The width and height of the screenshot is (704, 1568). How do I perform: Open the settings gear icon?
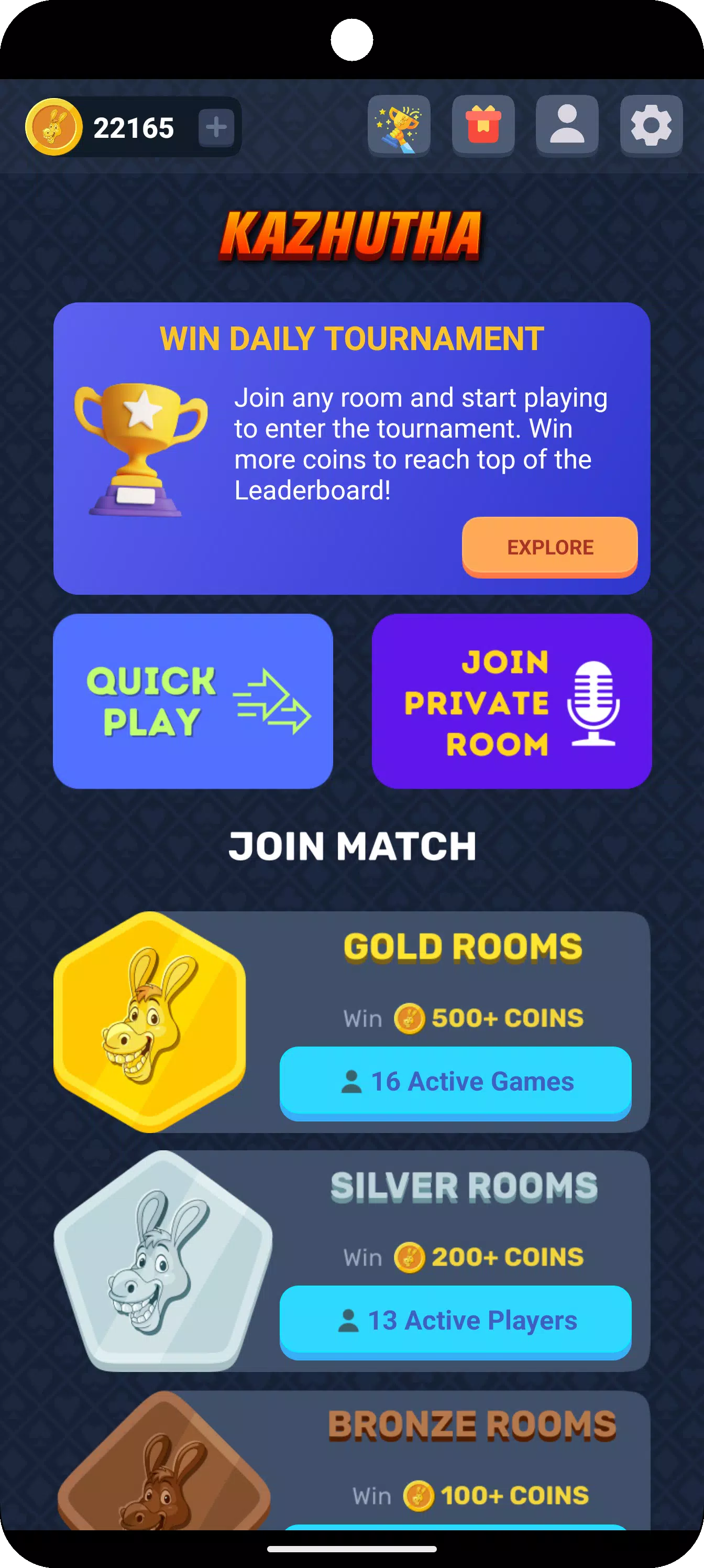[x=651, y=125]
